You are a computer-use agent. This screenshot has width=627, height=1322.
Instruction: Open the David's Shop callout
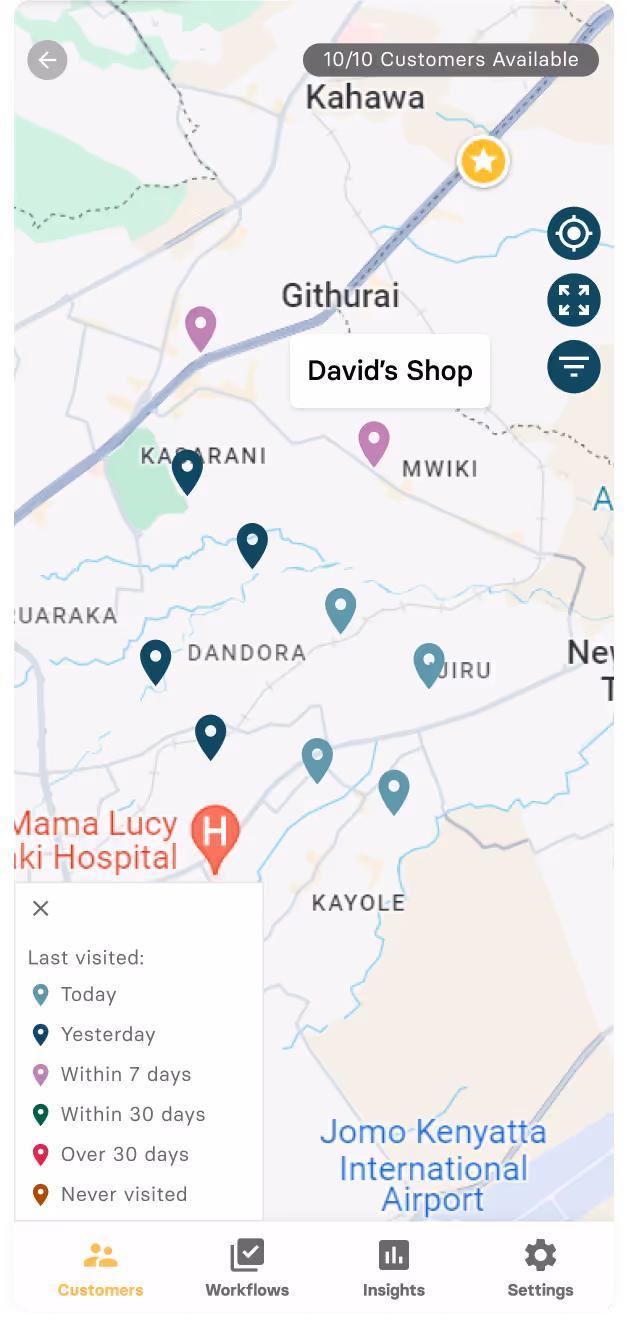(390, 371)
